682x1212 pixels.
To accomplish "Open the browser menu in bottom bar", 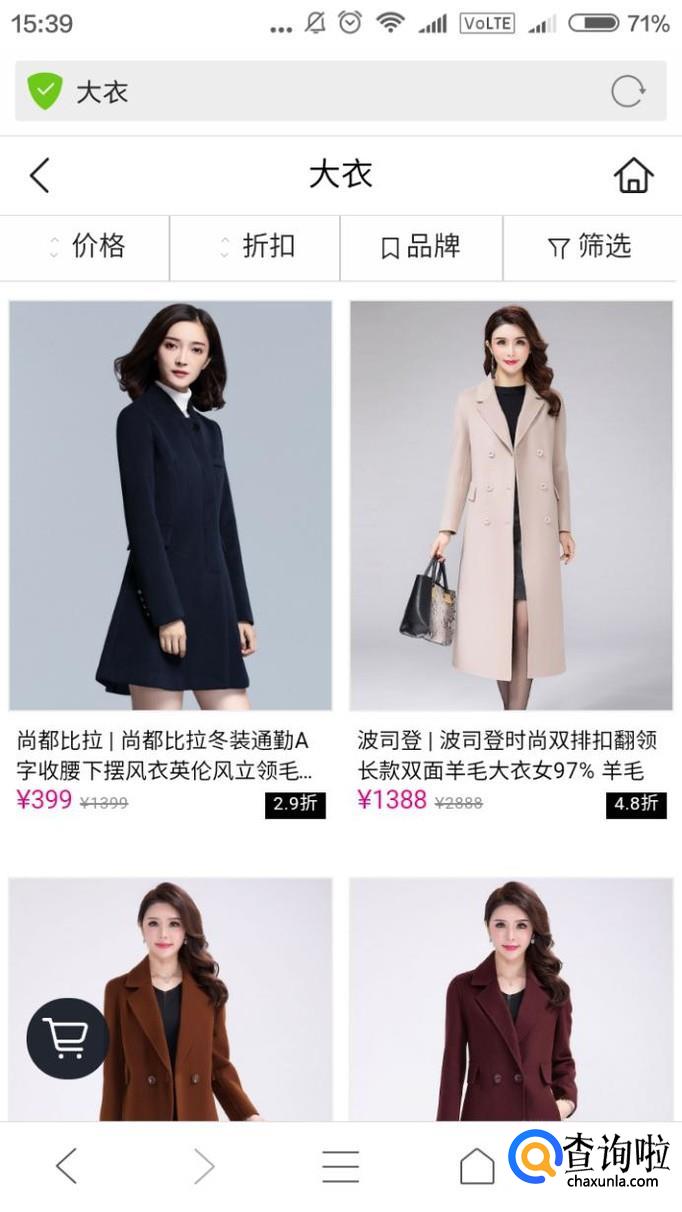I will tap(340, 1166).
